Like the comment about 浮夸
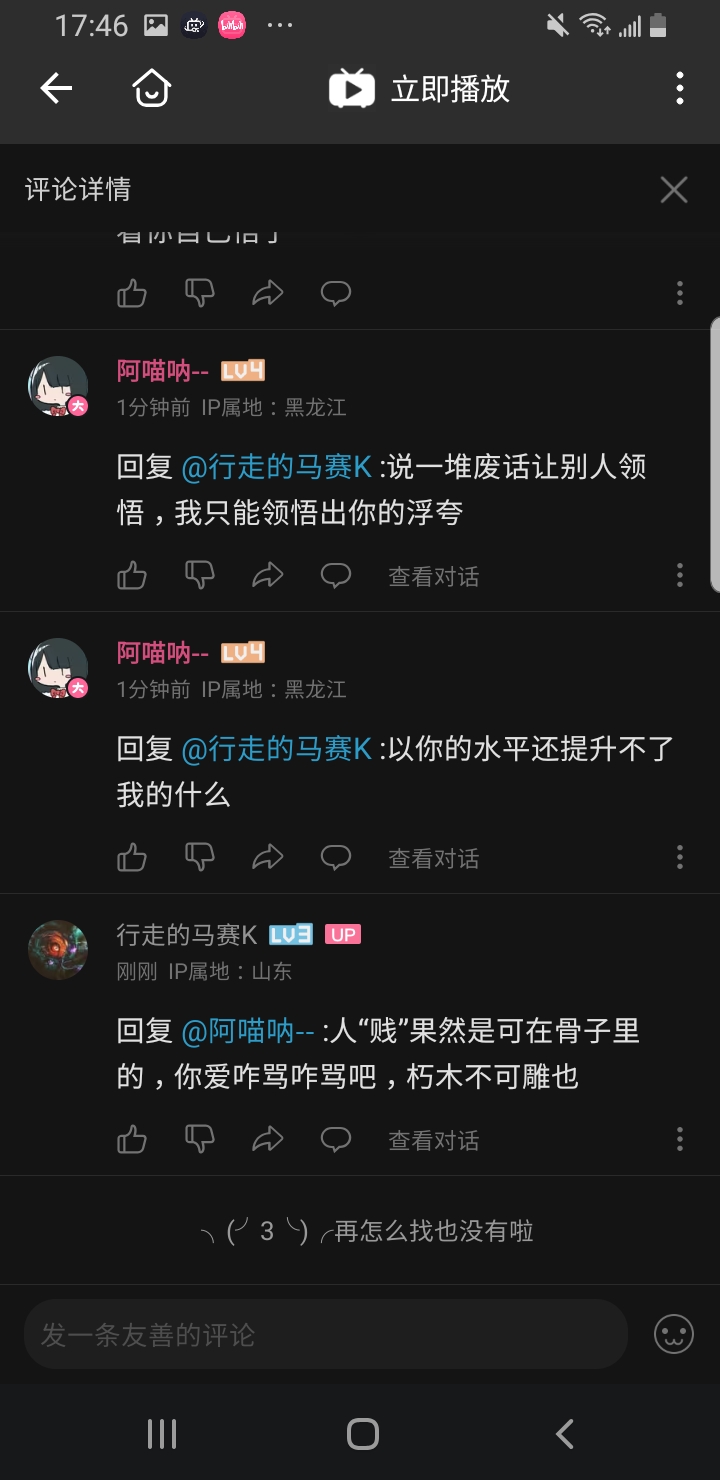 (132, 575)
